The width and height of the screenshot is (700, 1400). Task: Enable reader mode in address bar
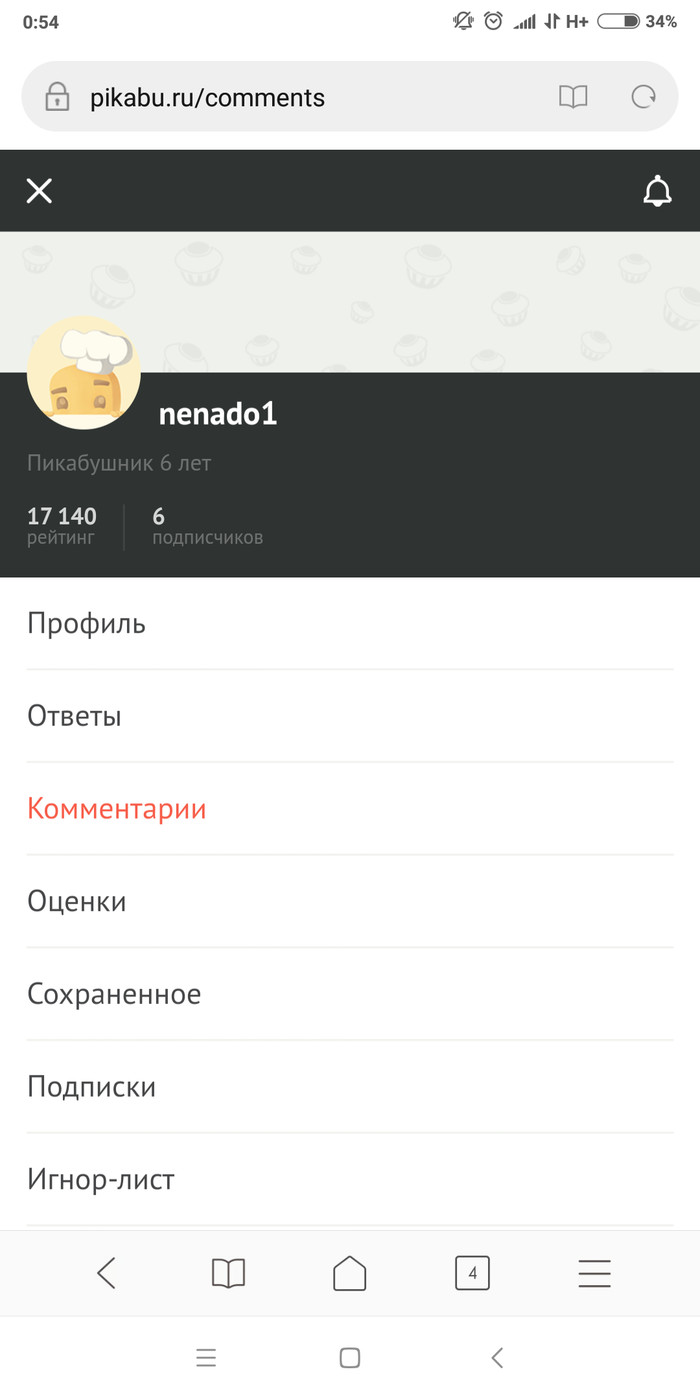pyautogui.click(x=573, y=97)
